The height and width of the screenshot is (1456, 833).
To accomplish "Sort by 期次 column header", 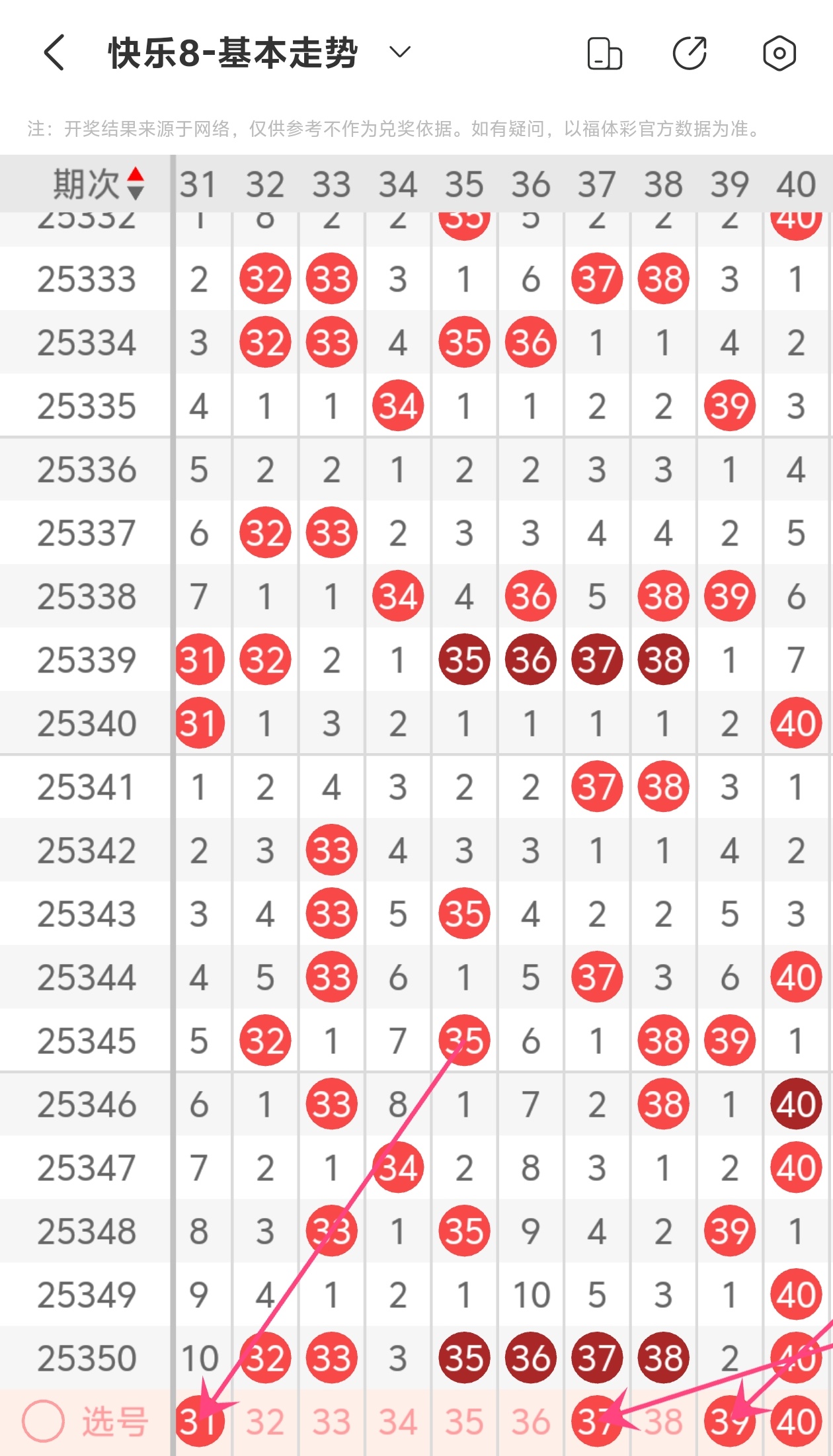I will point(98,184).
